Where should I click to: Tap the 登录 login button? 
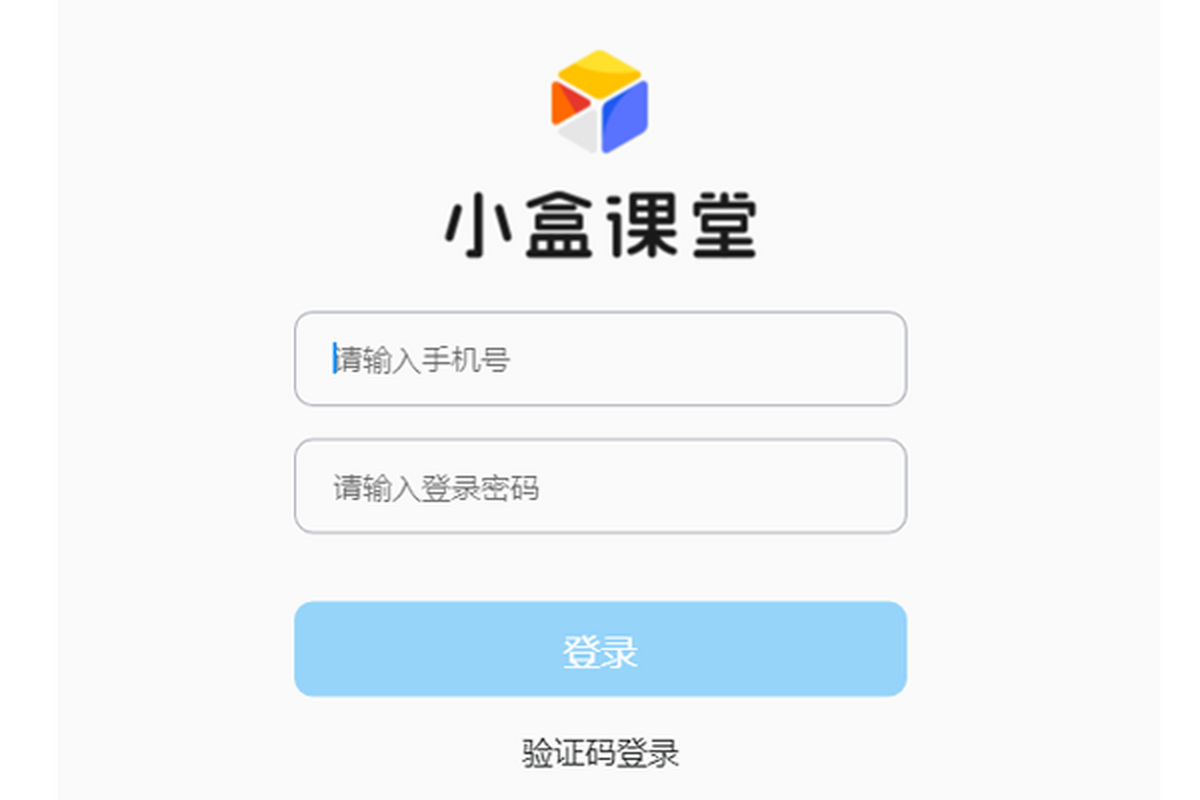[x=600, y=649]
